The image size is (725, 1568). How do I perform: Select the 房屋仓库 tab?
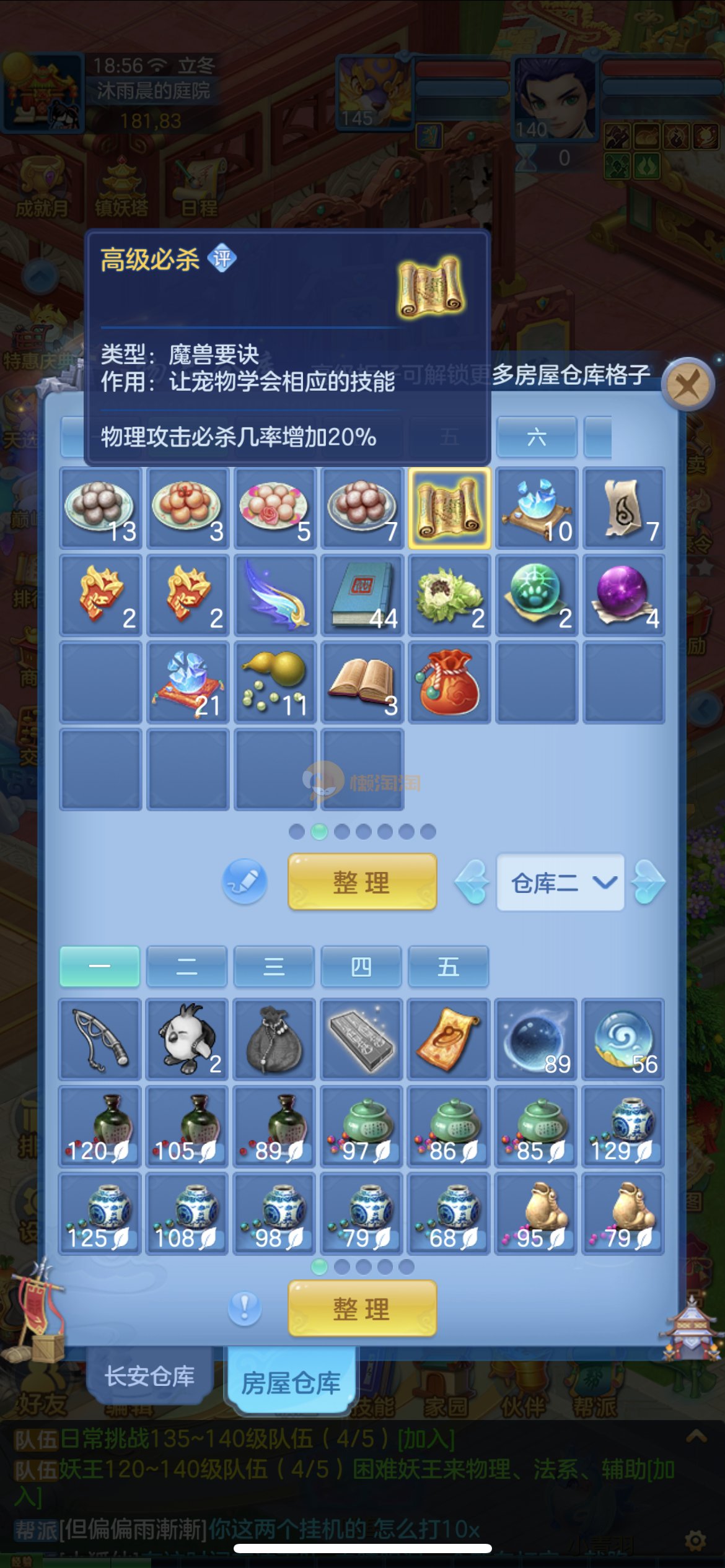[x=291, y=1382]
